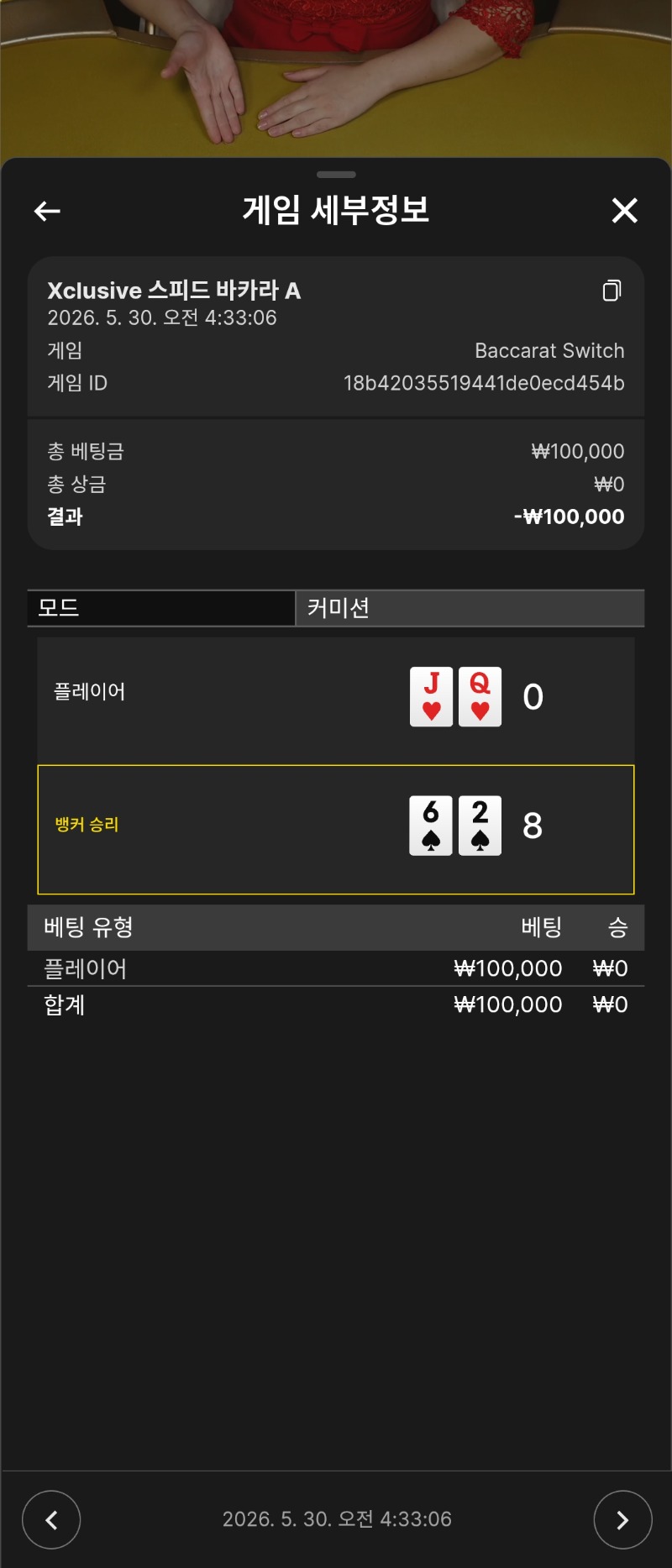
Task: Go to the previous game record
Action: tap(51, 1519)
